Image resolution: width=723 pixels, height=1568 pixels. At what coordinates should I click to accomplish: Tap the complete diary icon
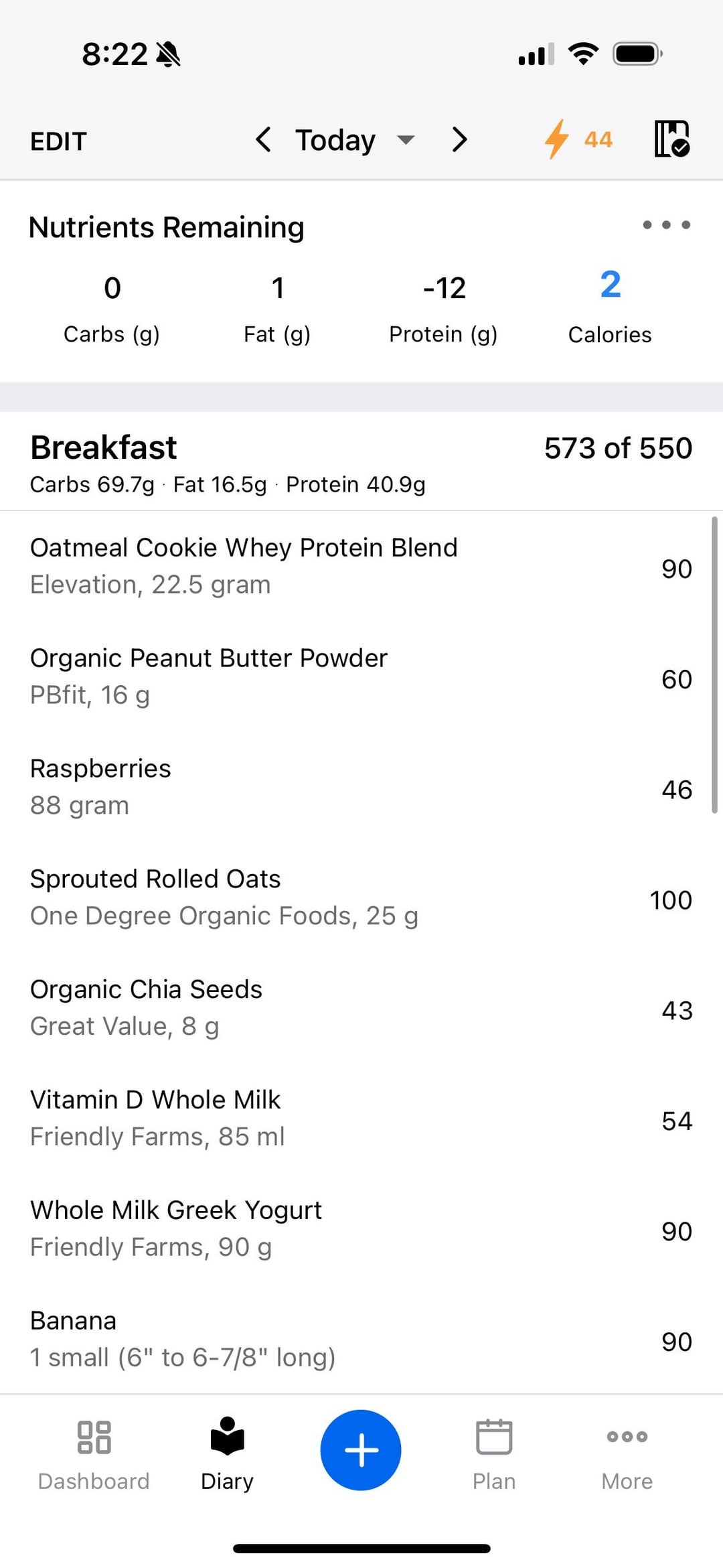point(671,139)
